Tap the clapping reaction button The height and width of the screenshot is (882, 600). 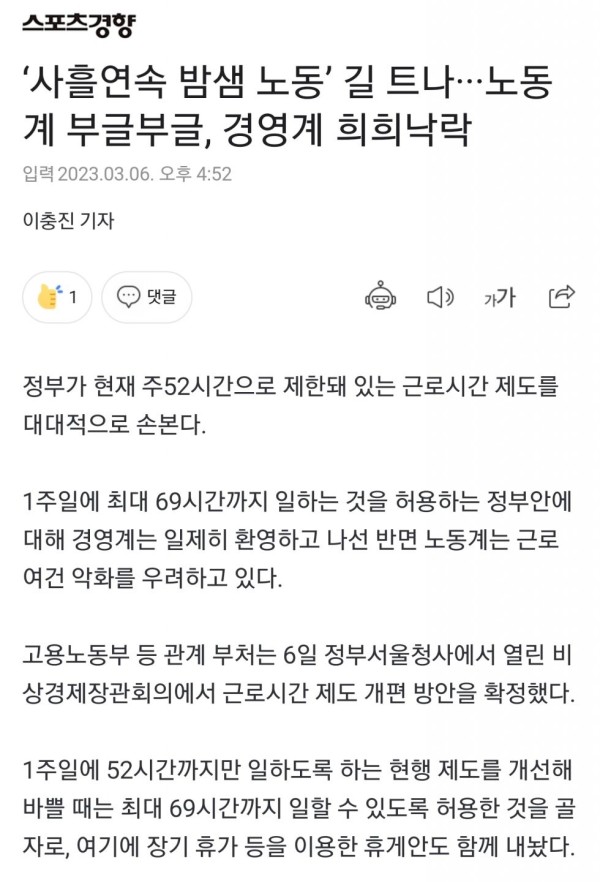click(x=56, y=297)
